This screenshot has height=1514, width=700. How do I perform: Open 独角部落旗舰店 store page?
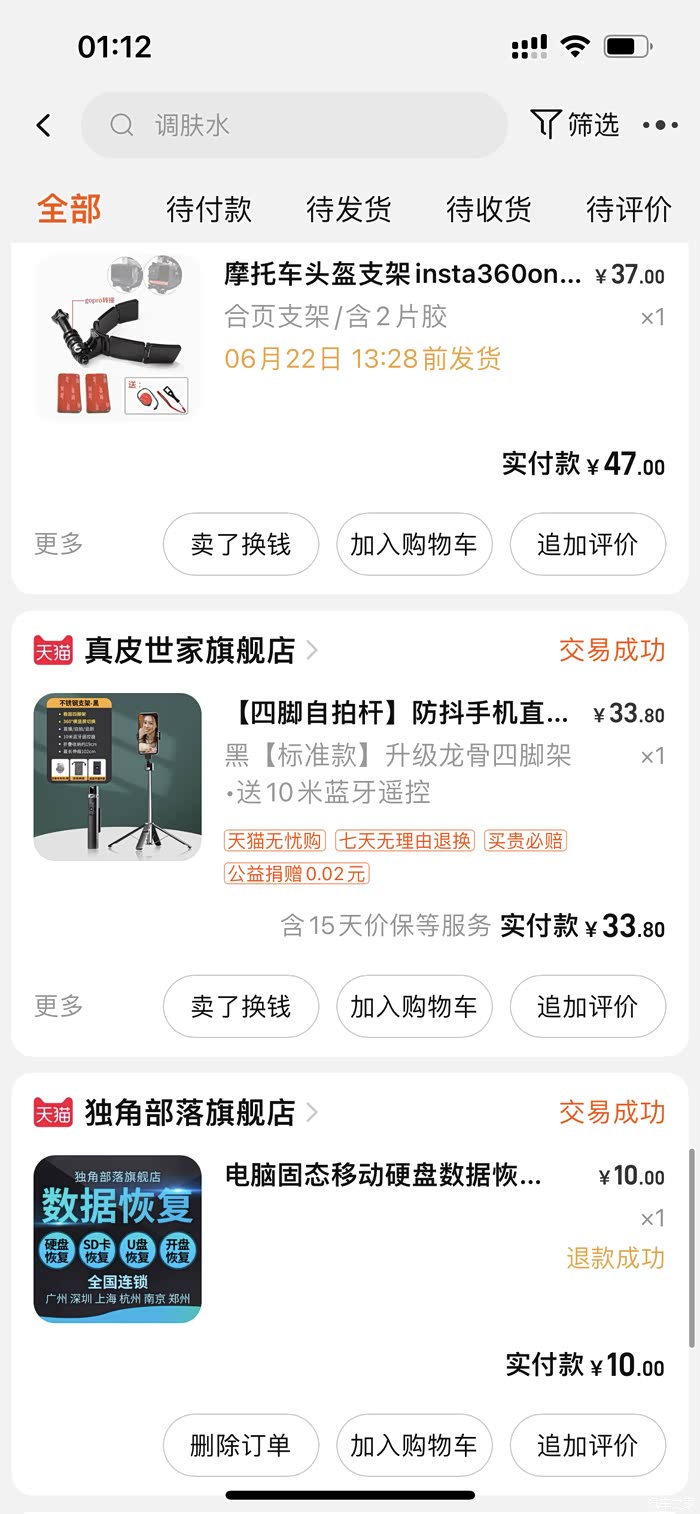coord(190,1112)
